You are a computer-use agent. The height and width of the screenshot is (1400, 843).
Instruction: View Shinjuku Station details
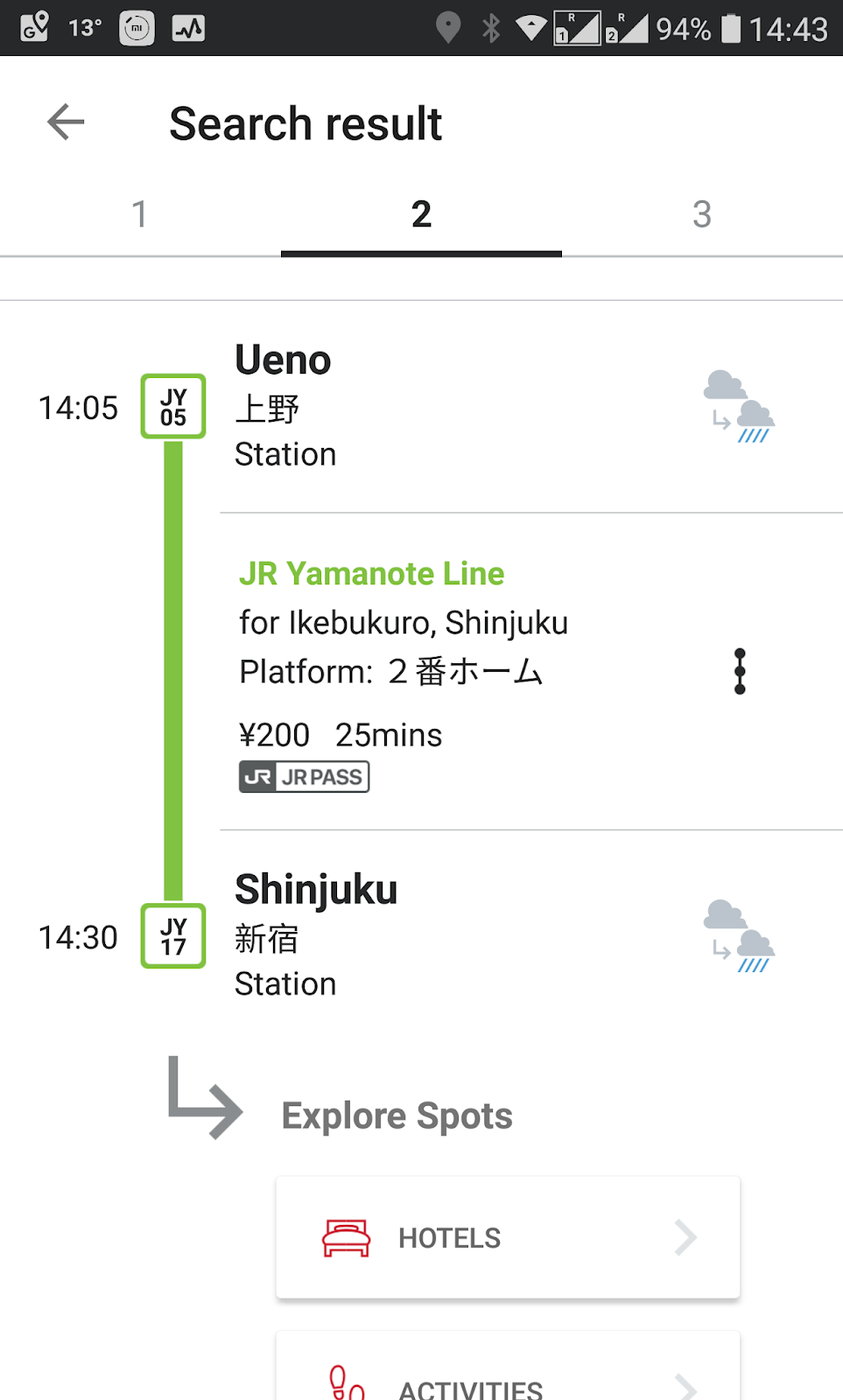click(315, 935)
